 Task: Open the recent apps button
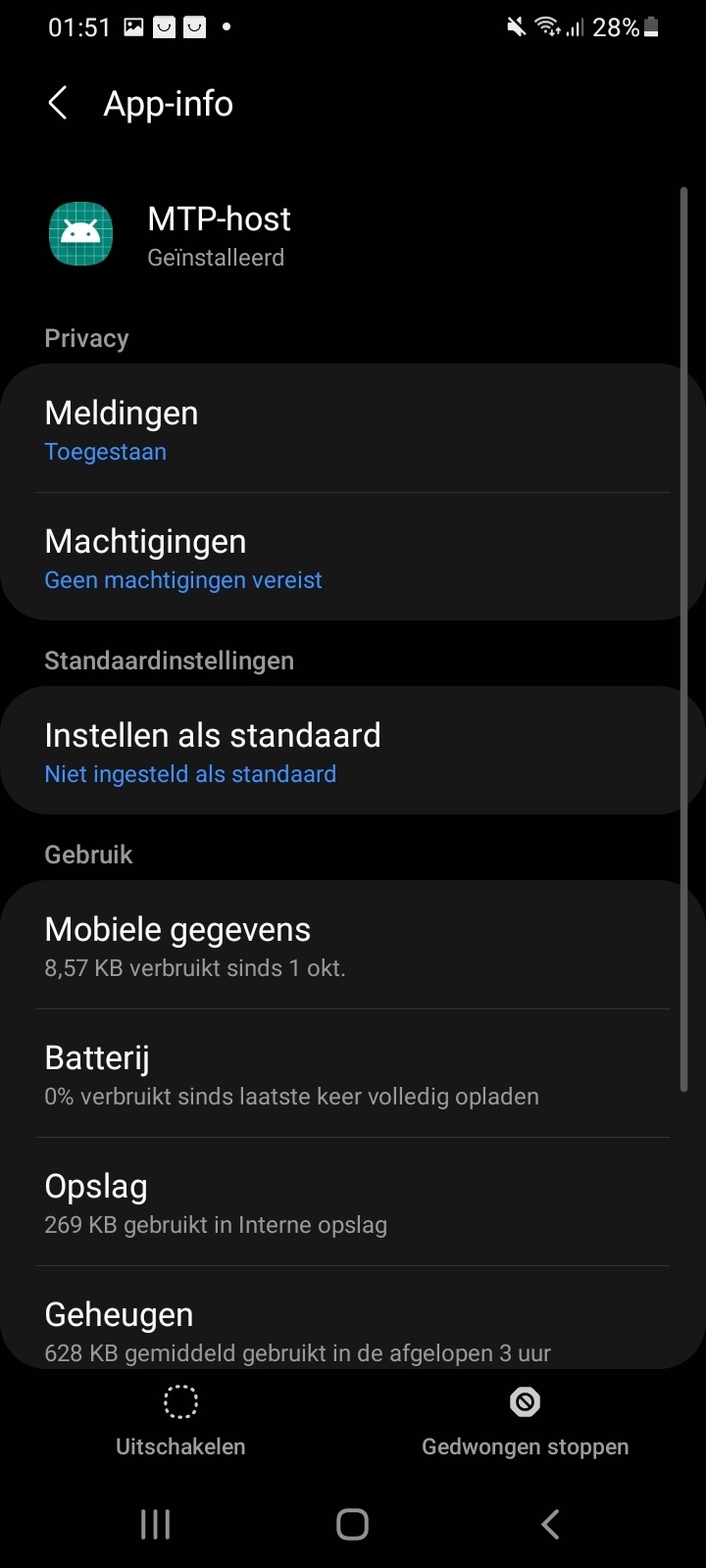coord(155,1524)
